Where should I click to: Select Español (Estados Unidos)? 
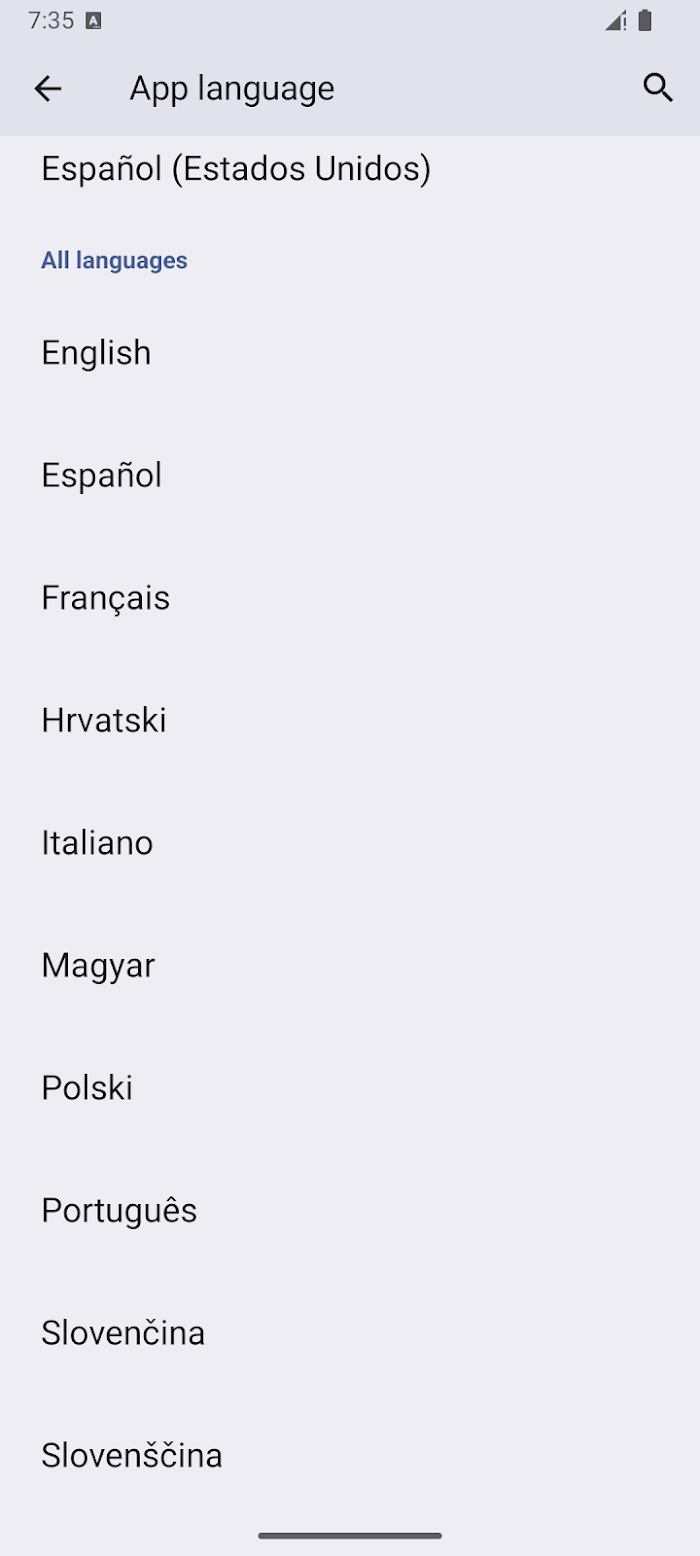[350, 169]
